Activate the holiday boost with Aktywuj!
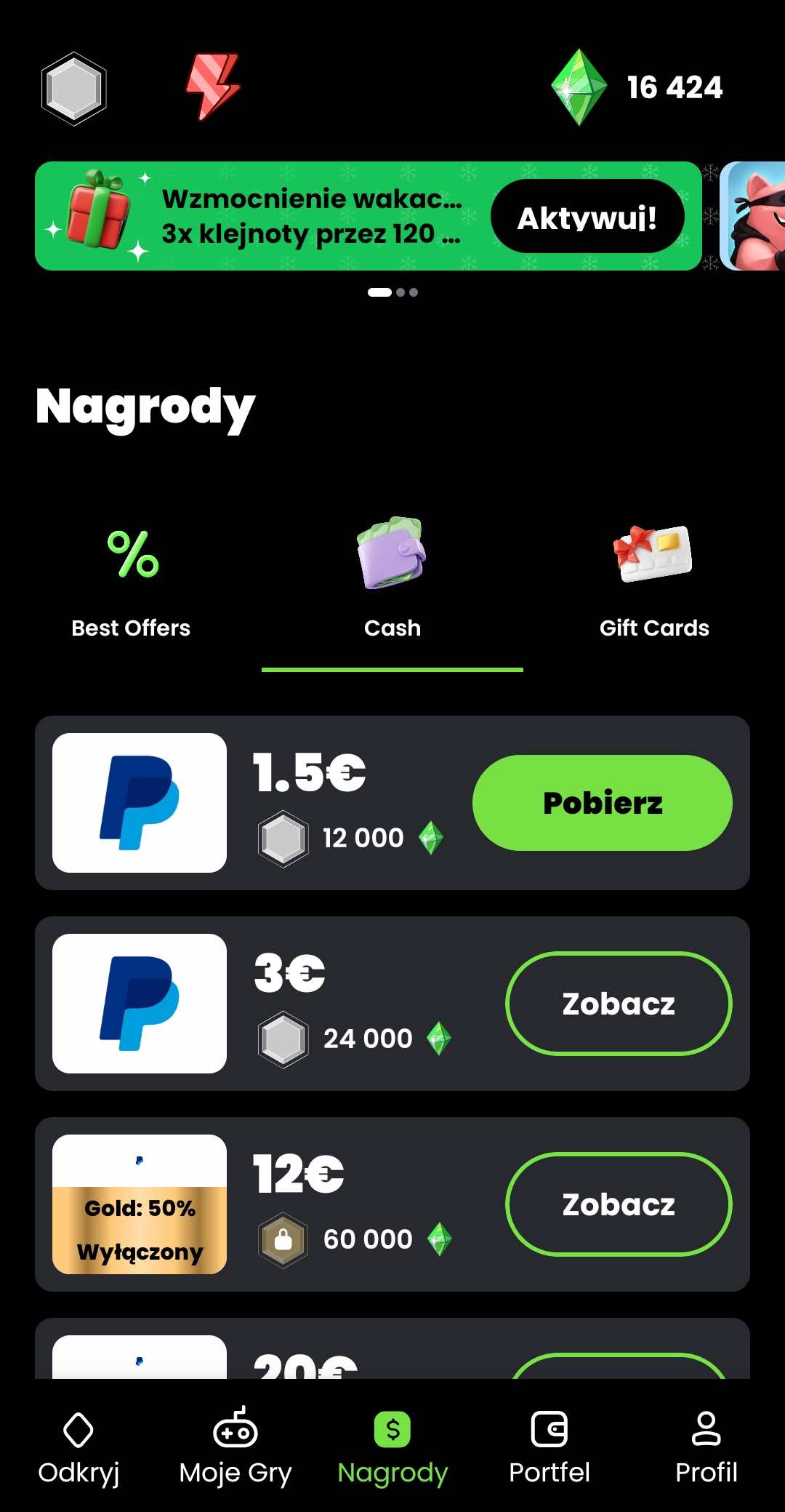 [x=587, y=217]
